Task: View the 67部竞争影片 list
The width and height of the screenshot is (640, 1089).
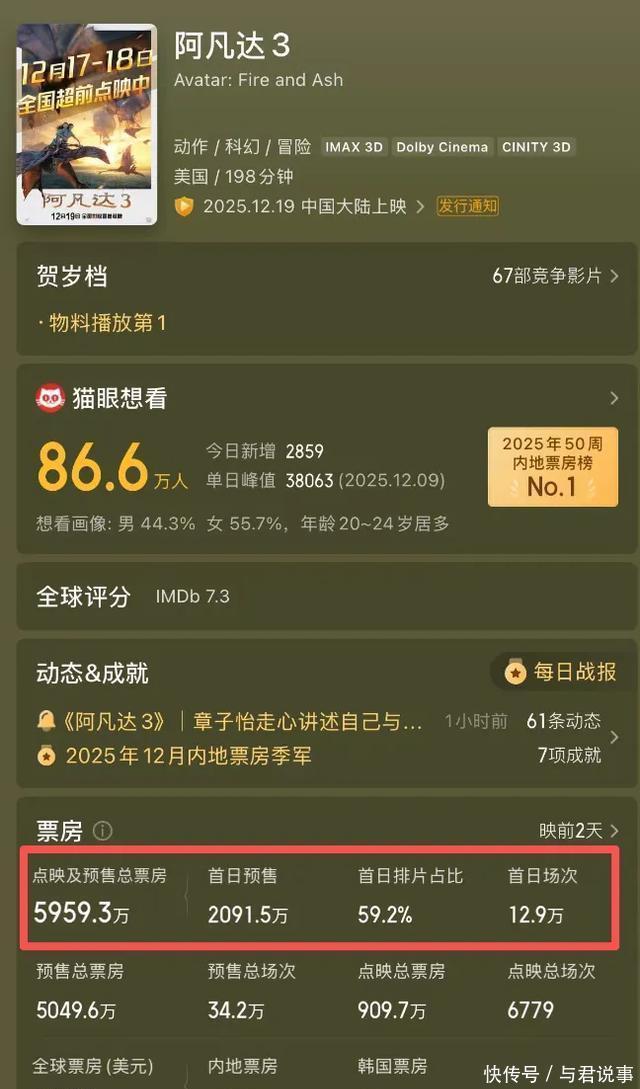Action: tap(555, 276)
